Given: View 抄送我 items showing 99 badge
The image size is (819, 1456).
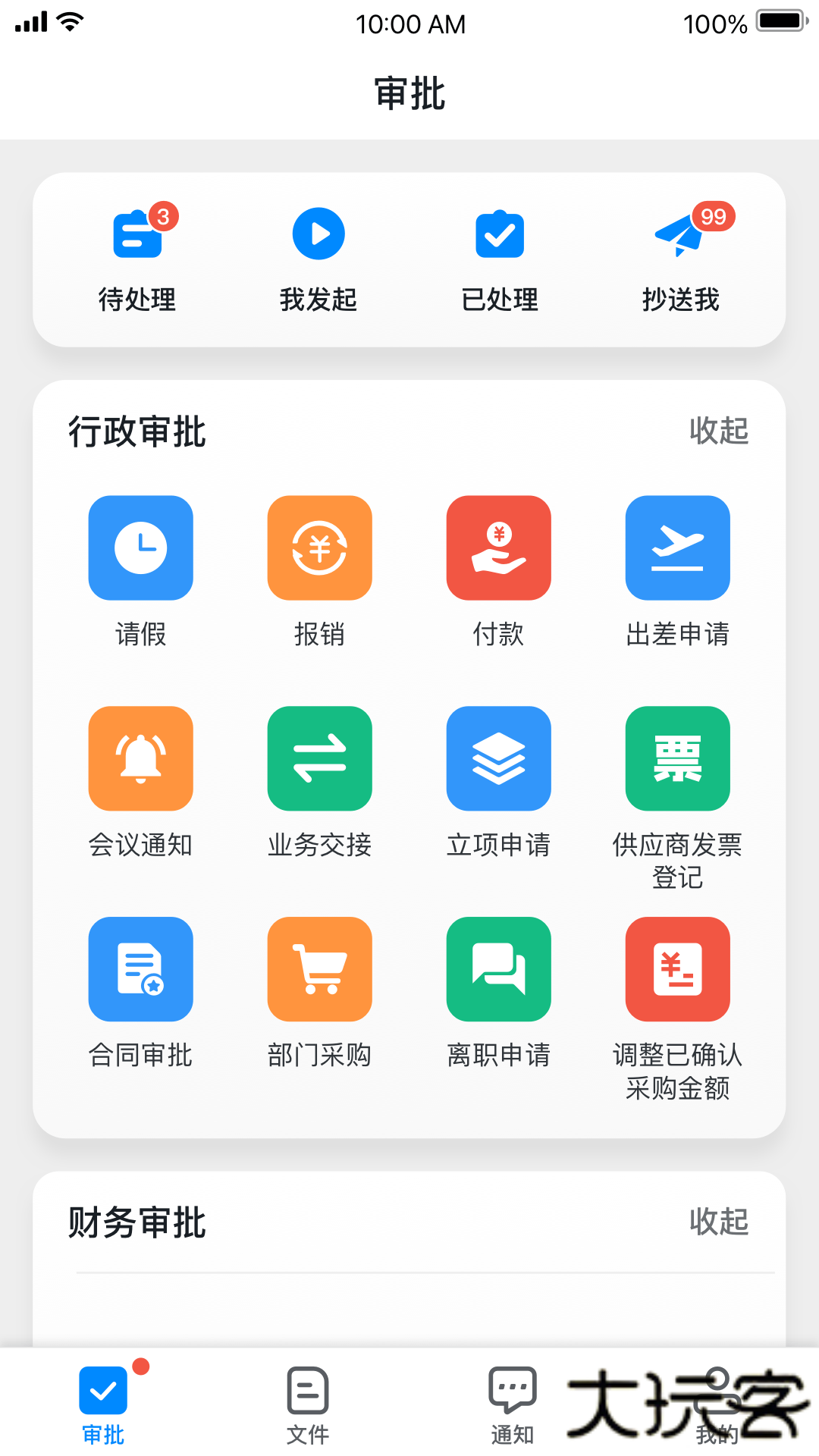Looking at the screenshot, I should click(x=679, y=258).
